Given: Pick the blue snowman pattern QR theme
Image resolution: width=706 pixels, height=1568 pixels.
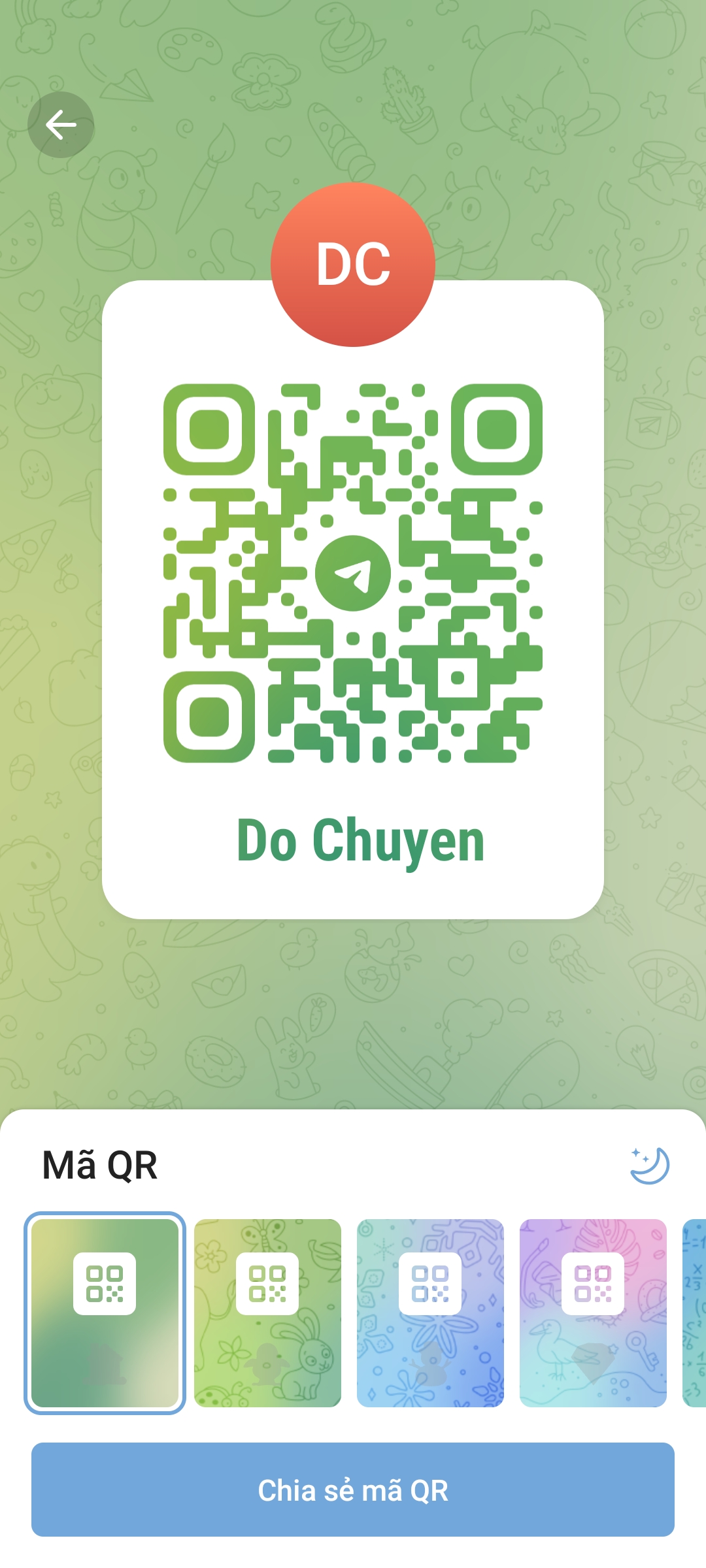Looking at the screenshot, I should 430,1313.
